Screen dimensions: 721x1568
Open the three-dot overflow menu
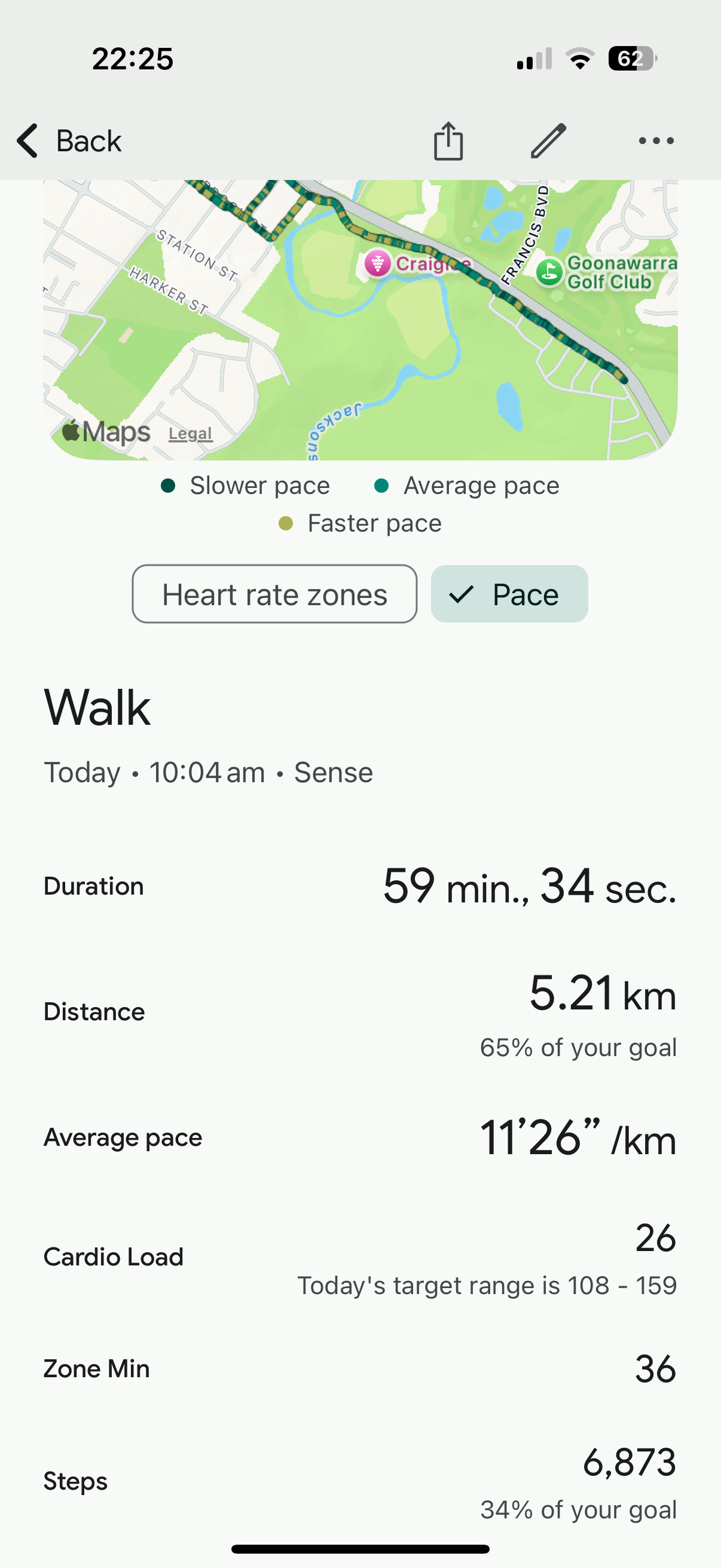coord(656,141)
